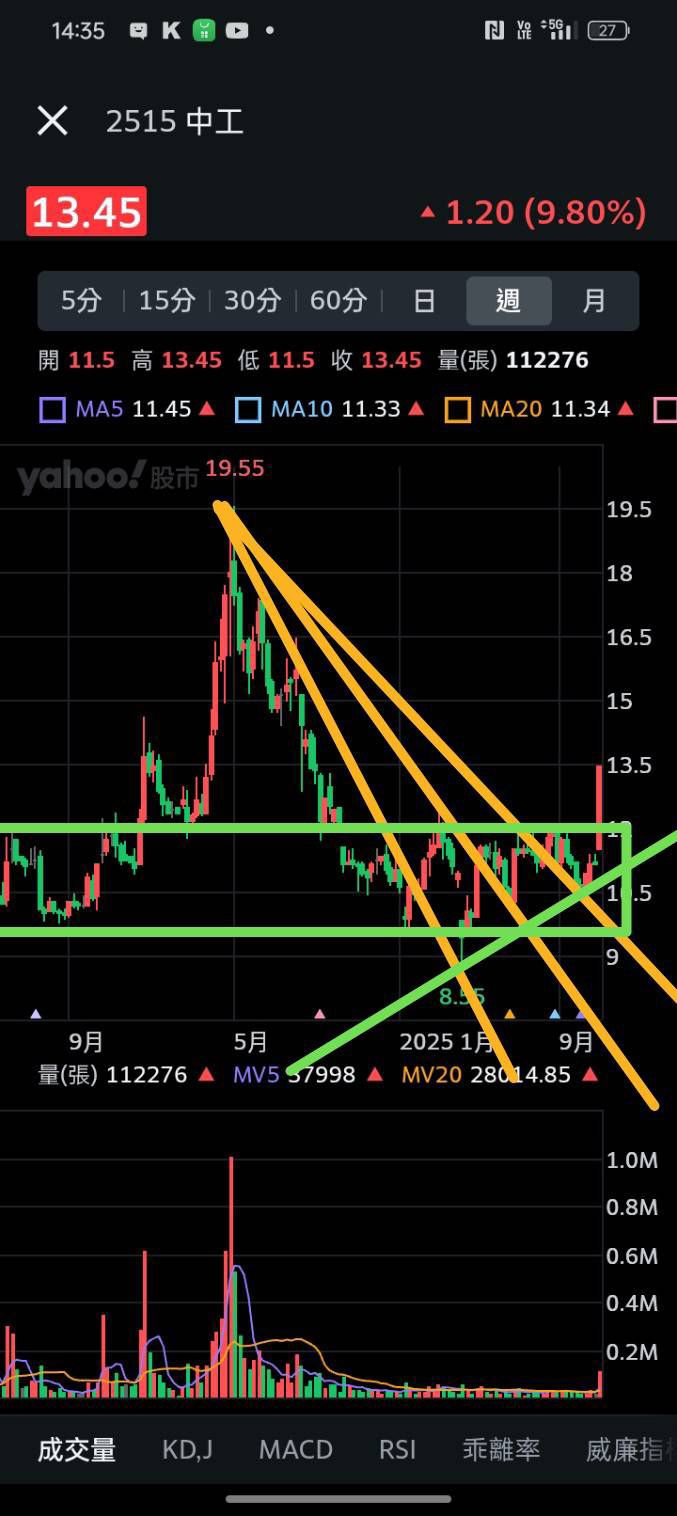Switch to the 威廉指標 indicator
The width and height of the screenshot is (677, 1516).
pyautogui.click(x=626, y=1449)
